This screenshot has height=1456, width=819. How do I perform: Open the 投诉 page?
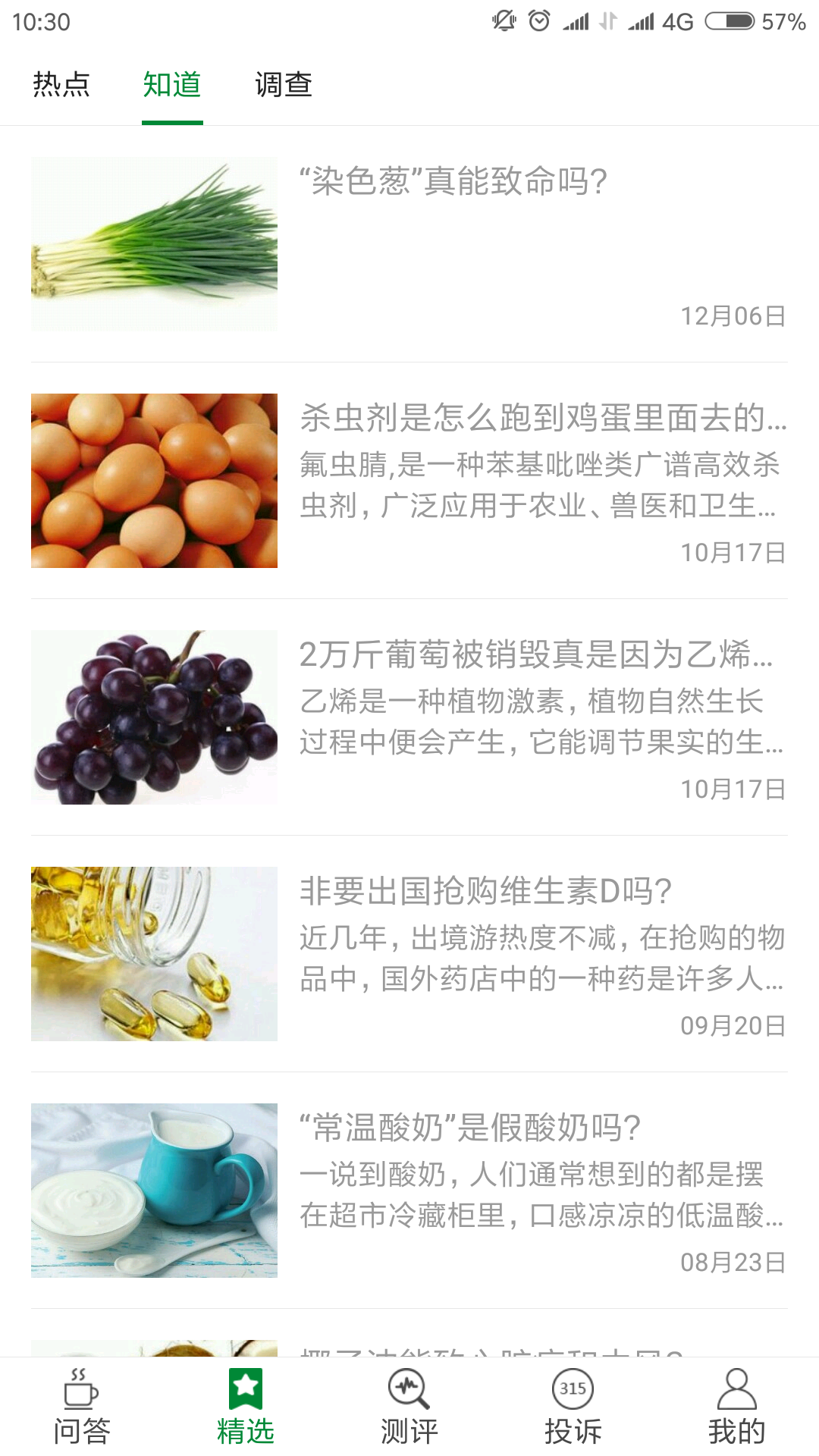[x=573, y=1407]
